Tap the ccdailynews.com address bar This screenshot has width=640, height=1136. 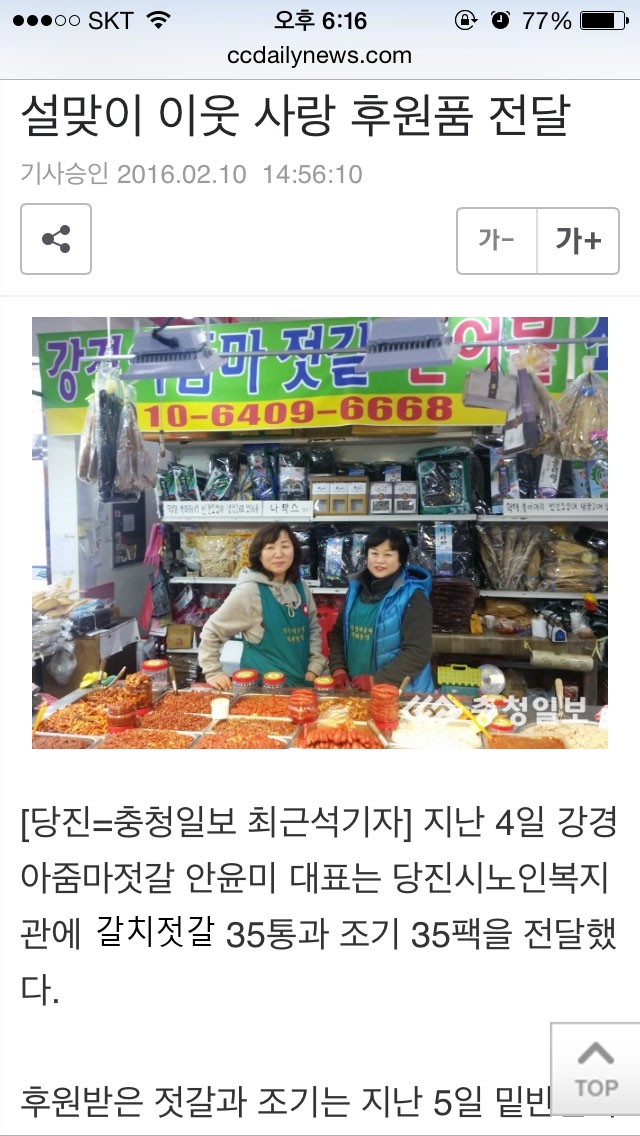pos(319,56)
